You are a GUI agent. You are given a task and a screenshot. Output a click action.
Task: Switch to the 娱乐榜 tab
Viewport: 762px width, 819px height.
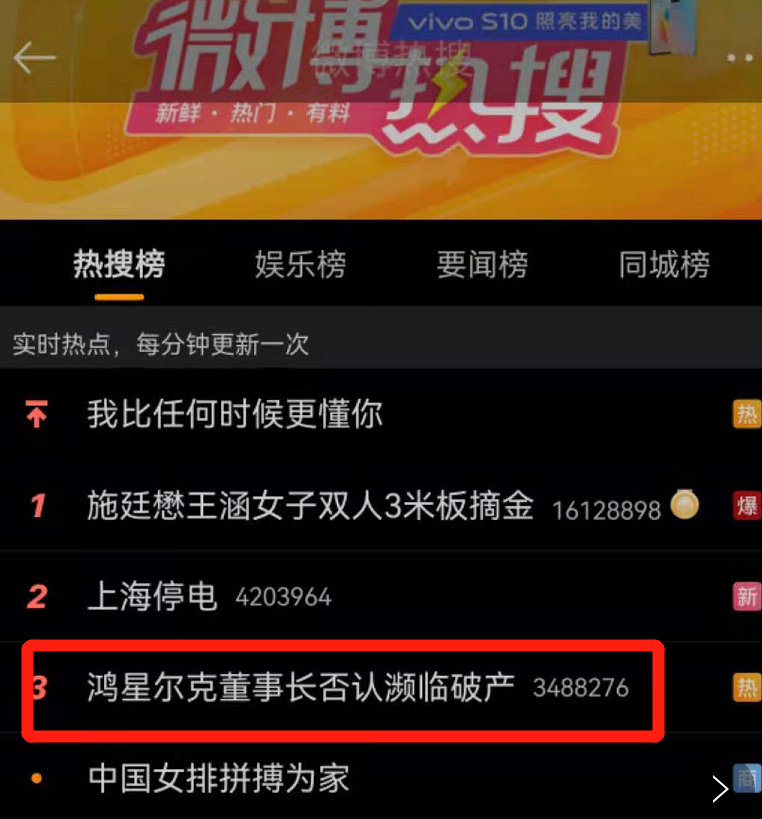[300, 265]
